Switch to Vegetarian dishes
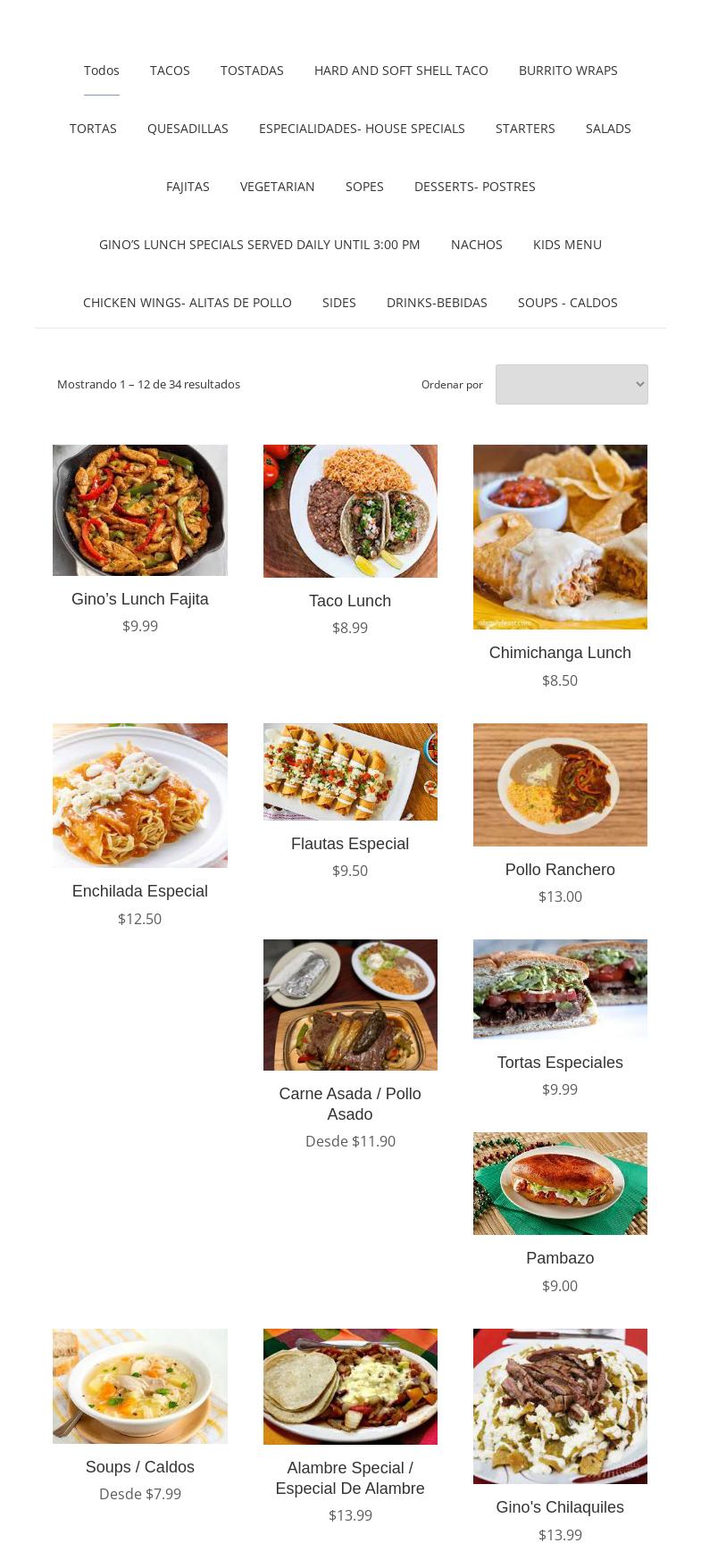This screenshot has width=701, height=1568. [x=277, y=187]
